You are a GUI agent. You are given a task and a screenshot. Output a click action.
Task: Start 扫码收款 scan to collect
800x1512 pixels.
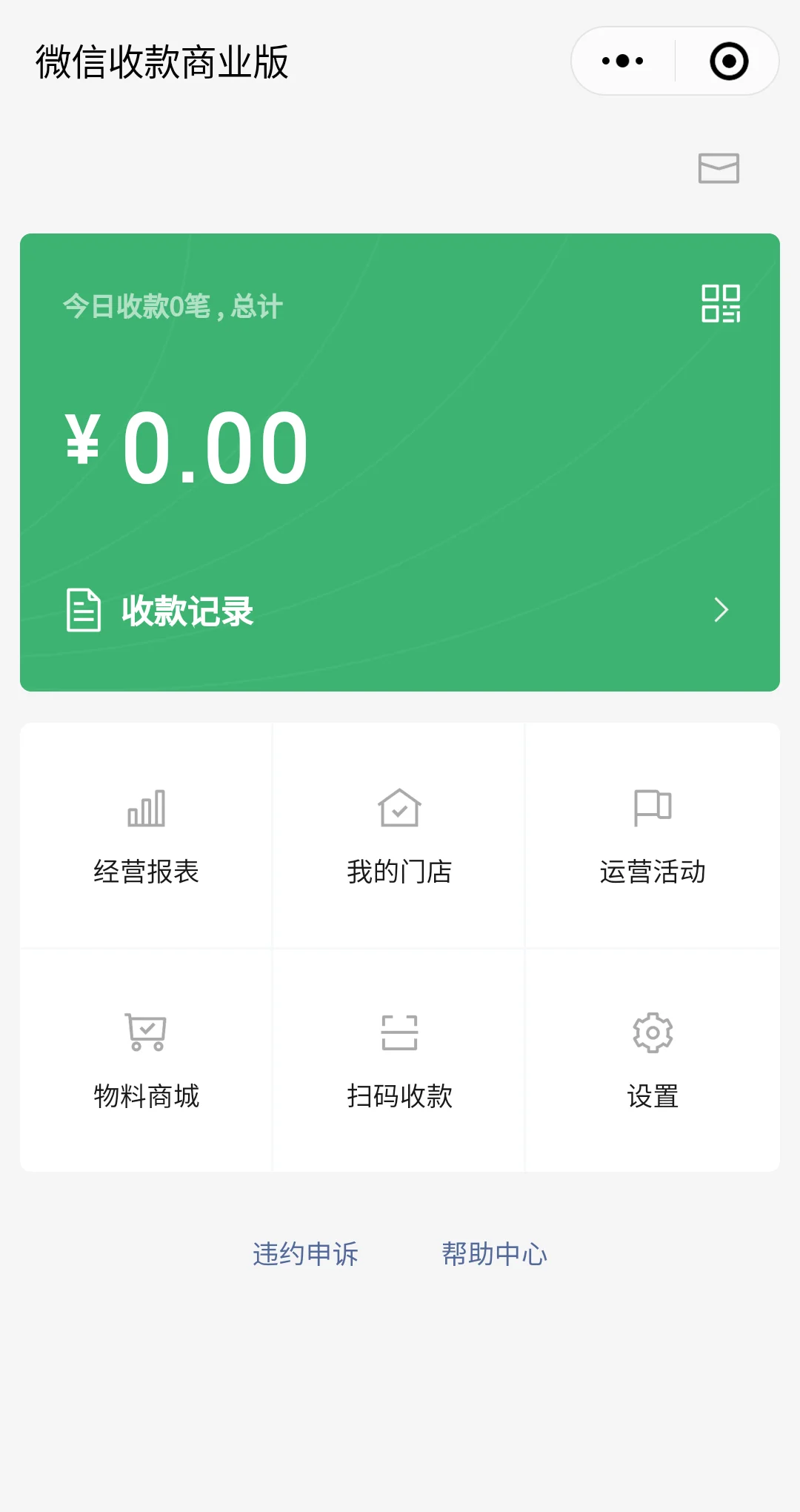coord(399,1060)
